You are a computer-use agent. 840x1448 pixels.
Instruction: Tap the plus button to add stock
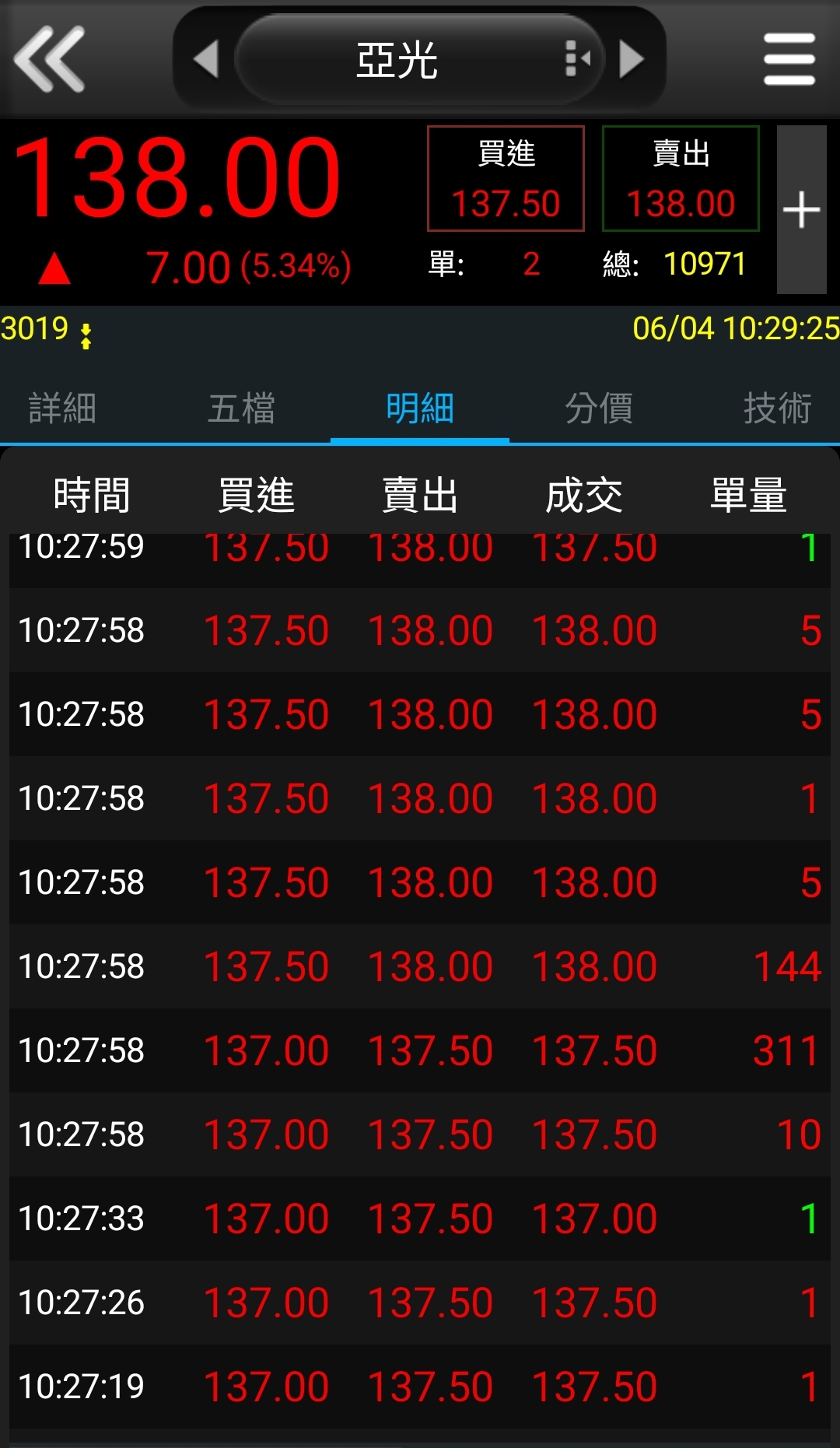click(x=801, y=210)
